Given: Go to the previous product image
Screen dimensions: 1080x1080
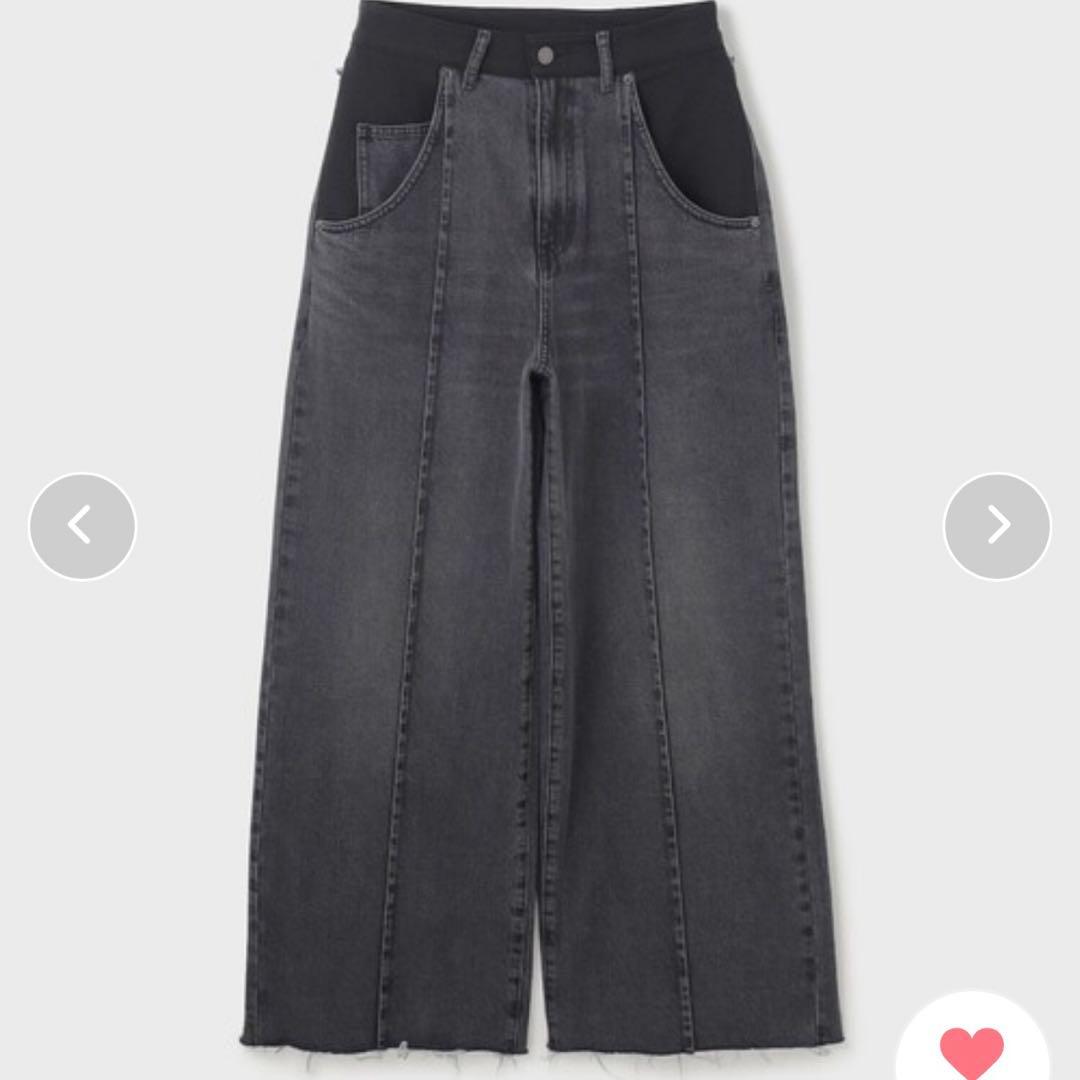Looking at the screenshot, I should (x=82, y=526).
